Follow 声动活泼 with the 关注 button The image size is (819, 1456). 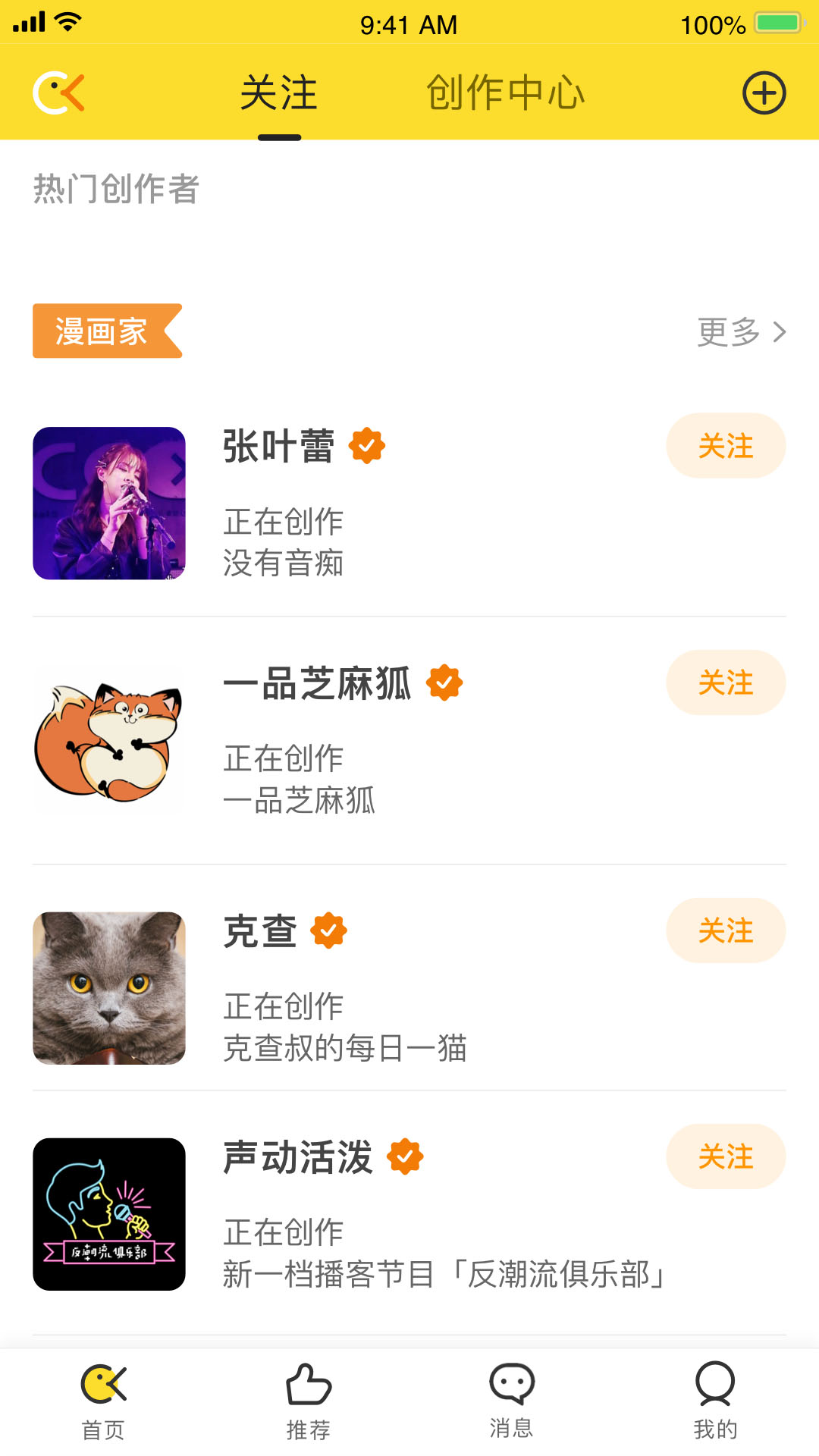click(726, 1156)
